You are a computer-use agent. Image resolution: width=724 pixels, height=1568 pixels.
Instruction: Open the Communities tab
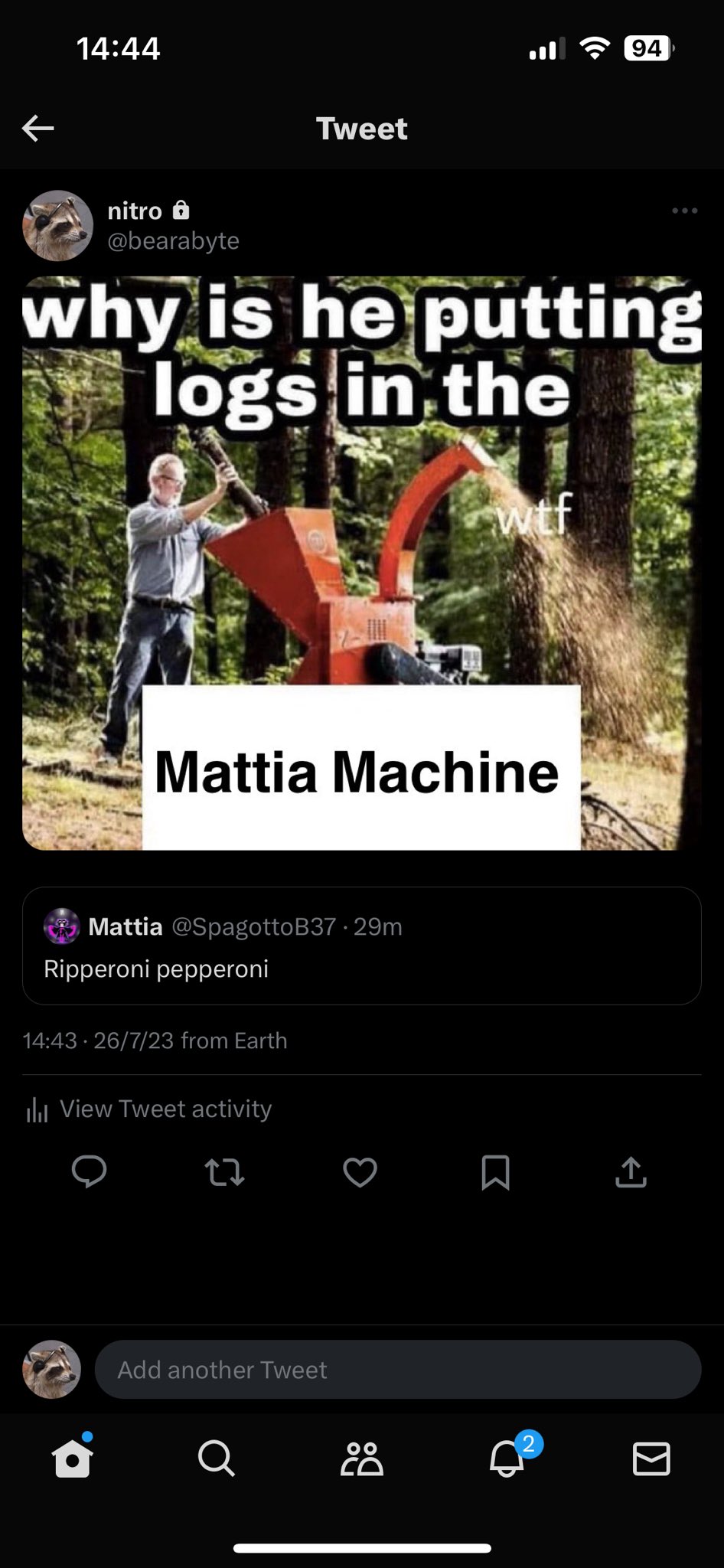click(361, 1459)
